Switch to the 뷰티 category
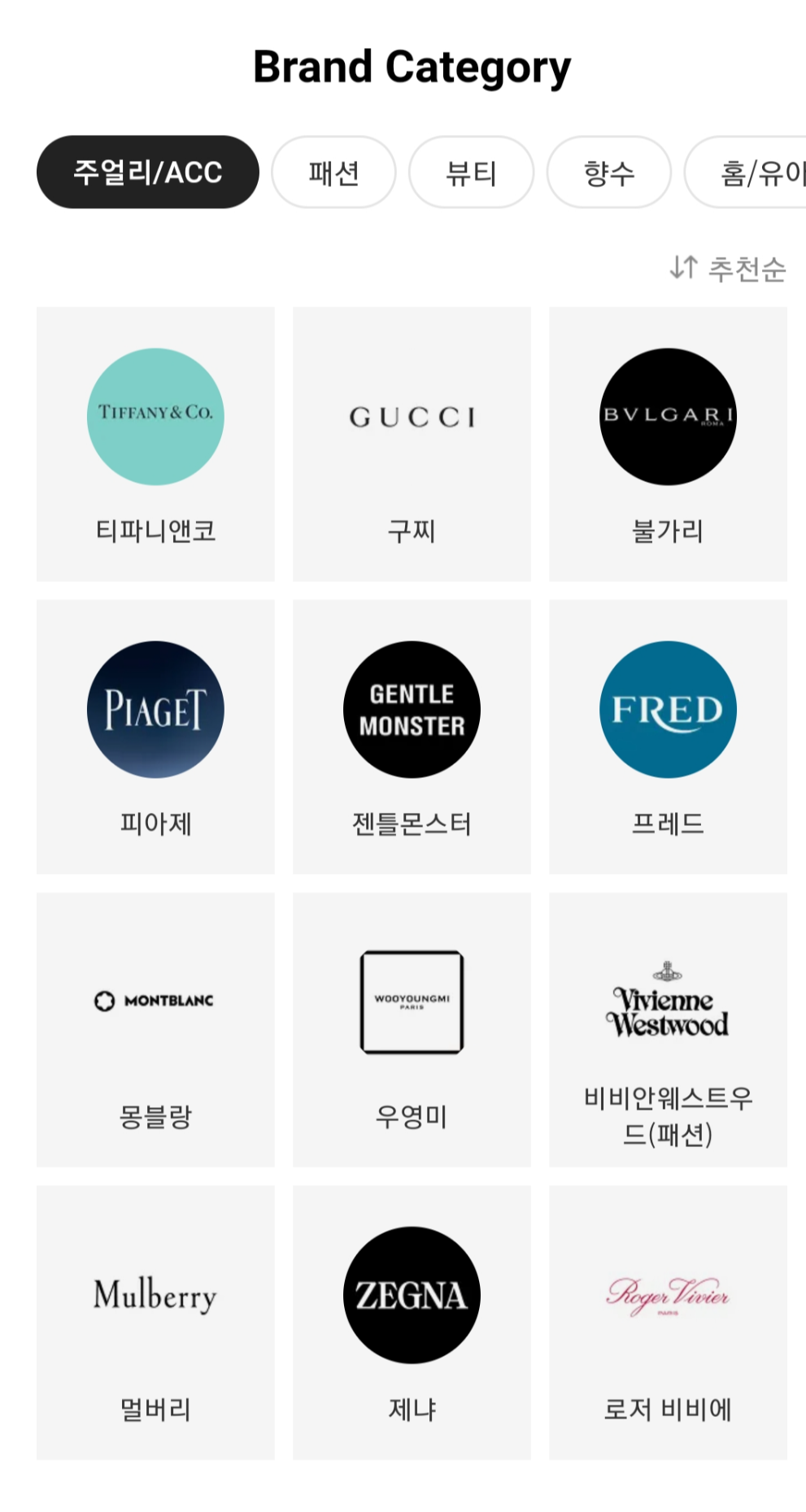The image size is (806, 1512). click(x=471, y=172)
